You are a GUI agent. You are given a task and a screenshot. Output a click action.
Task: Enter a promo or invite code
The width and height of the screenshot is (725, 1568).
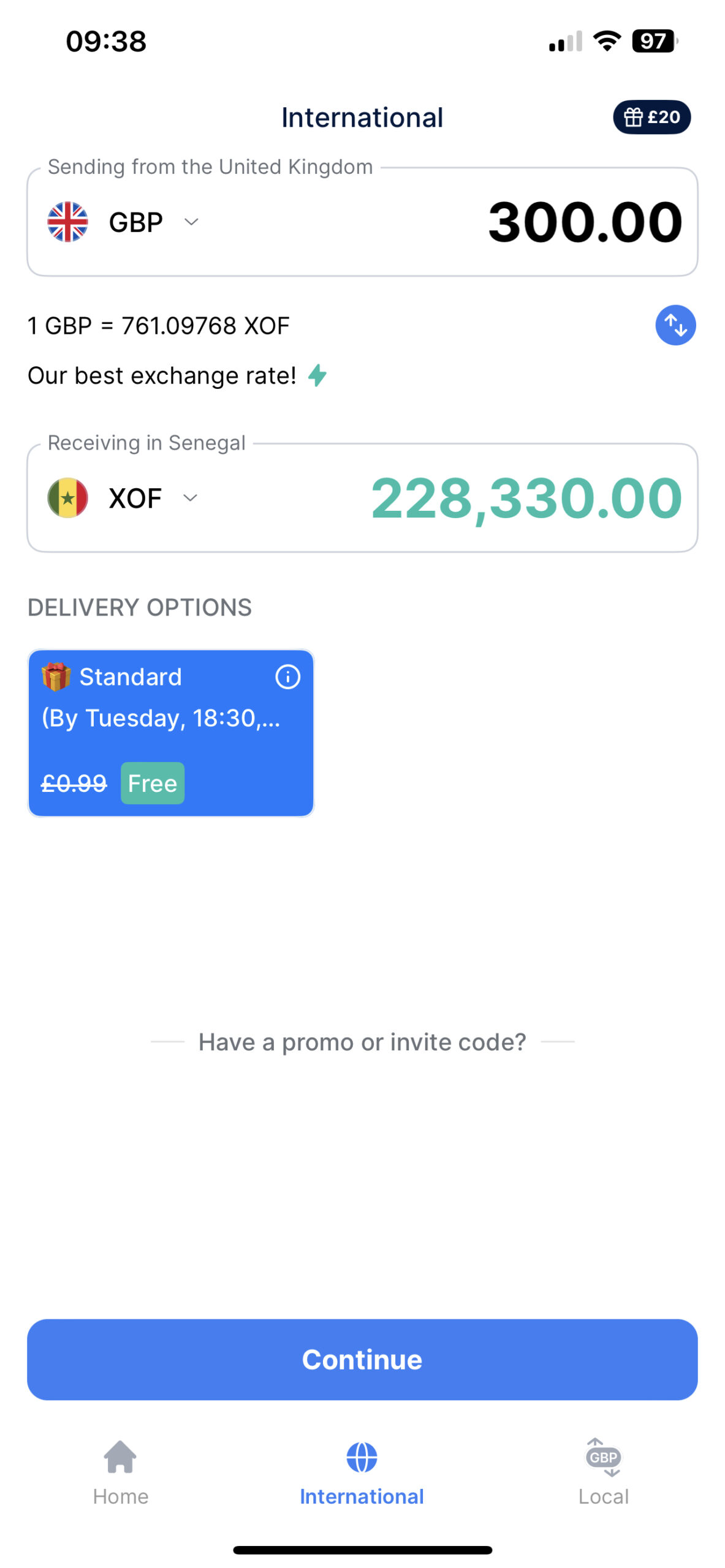[362, 1042]
